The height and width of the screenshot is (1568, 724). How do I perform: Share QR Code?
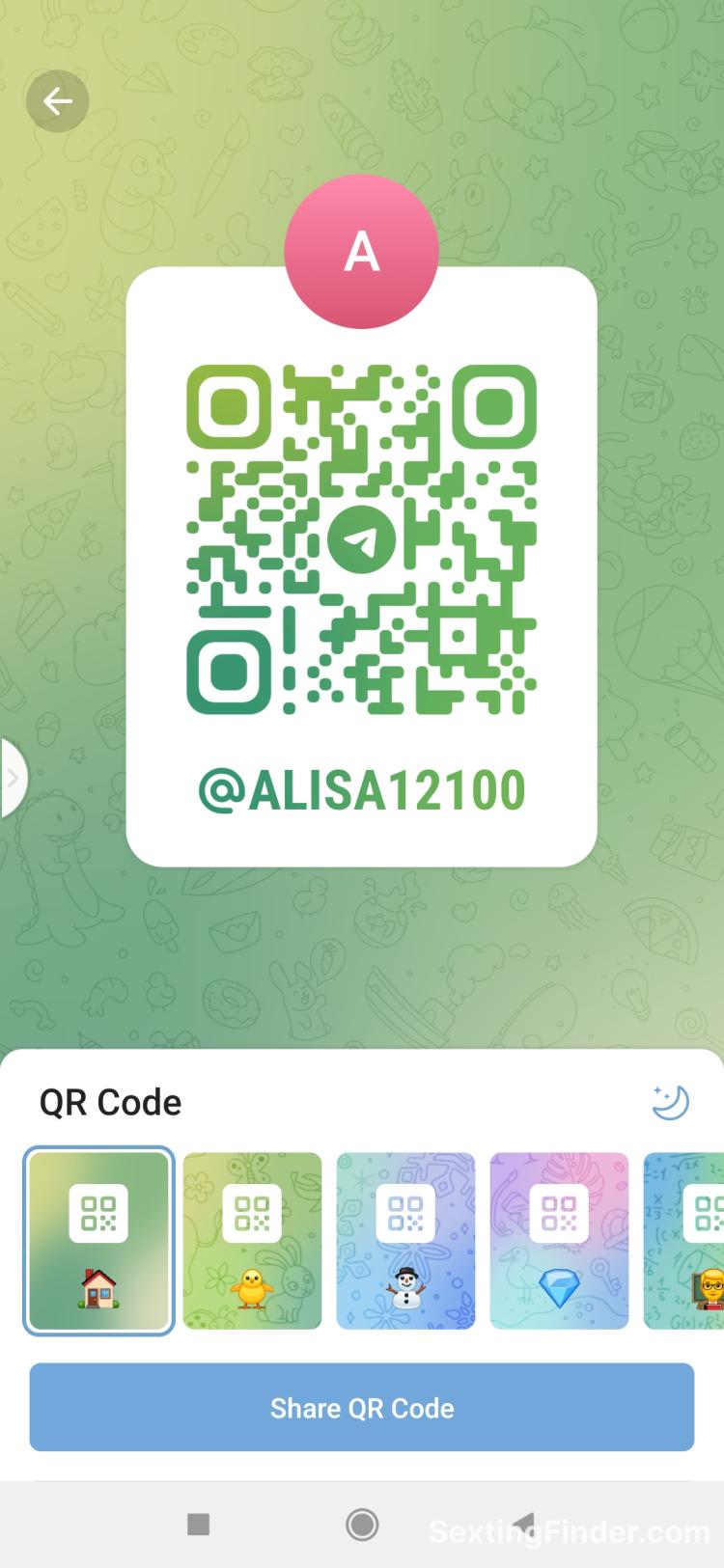coord(362,1407)
